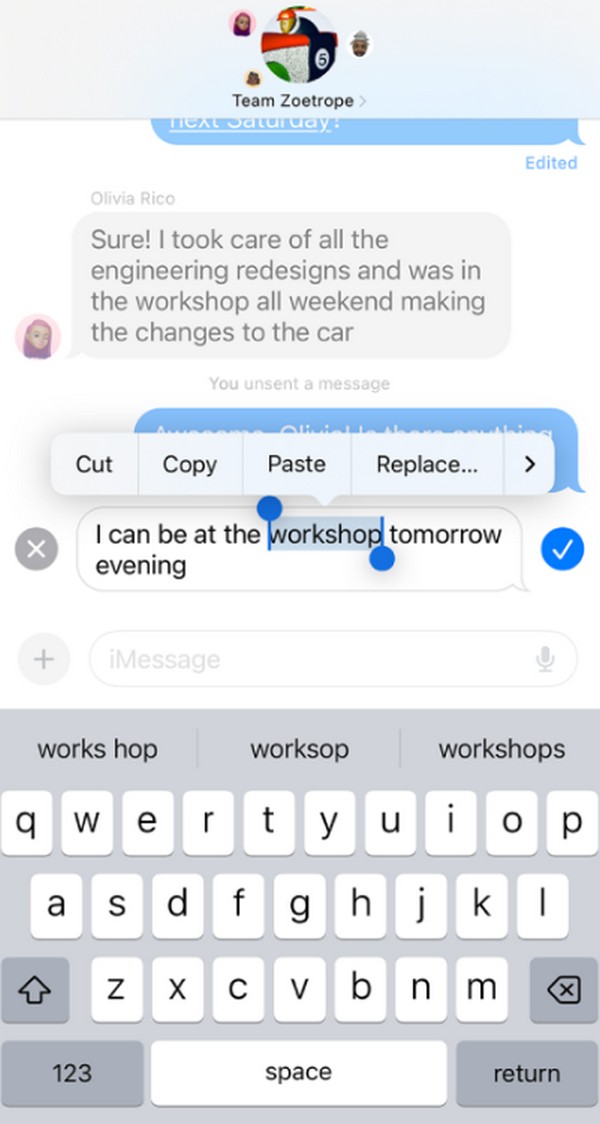Switch keyboard to 123 numbers

pos(72,1073)
